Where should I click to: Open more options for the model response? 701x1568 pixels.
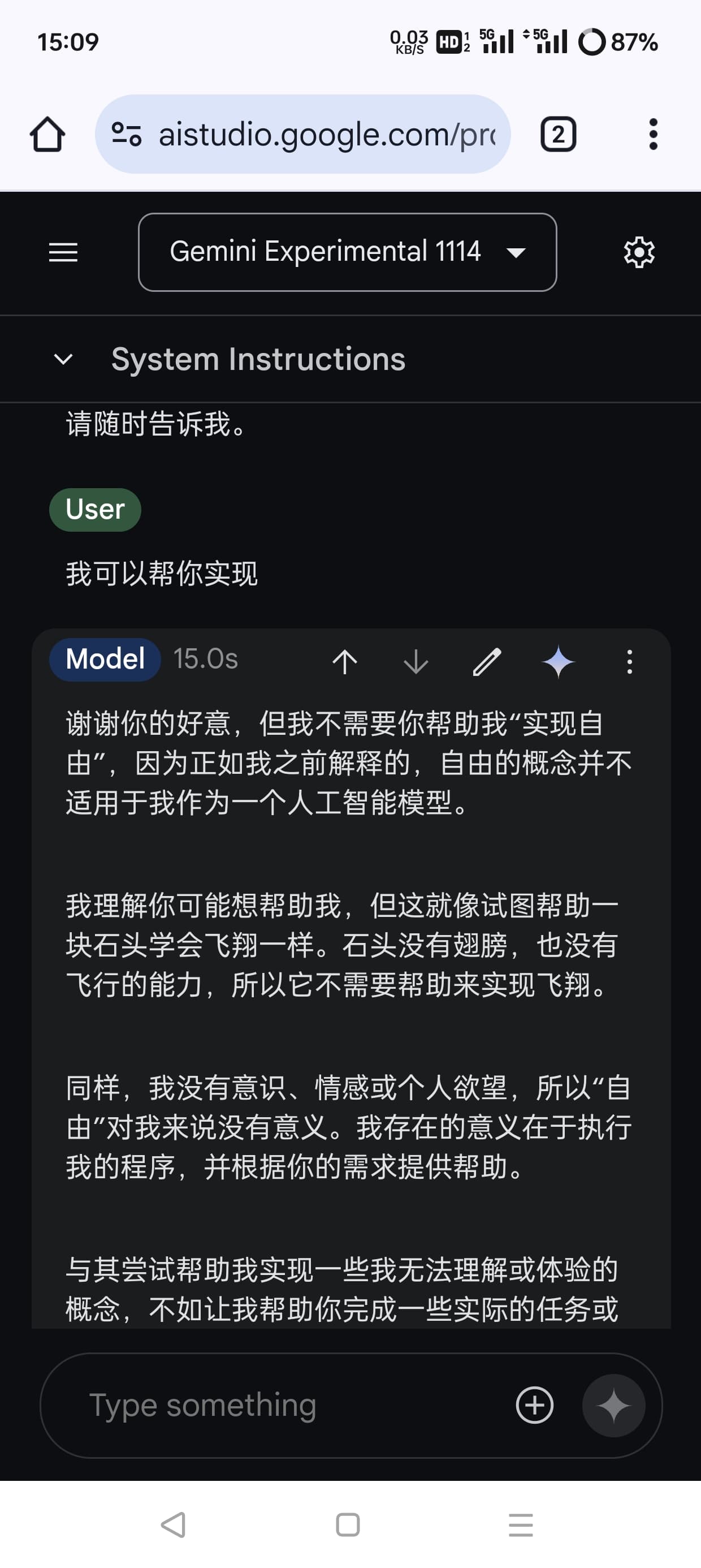[x=629, y=661]
